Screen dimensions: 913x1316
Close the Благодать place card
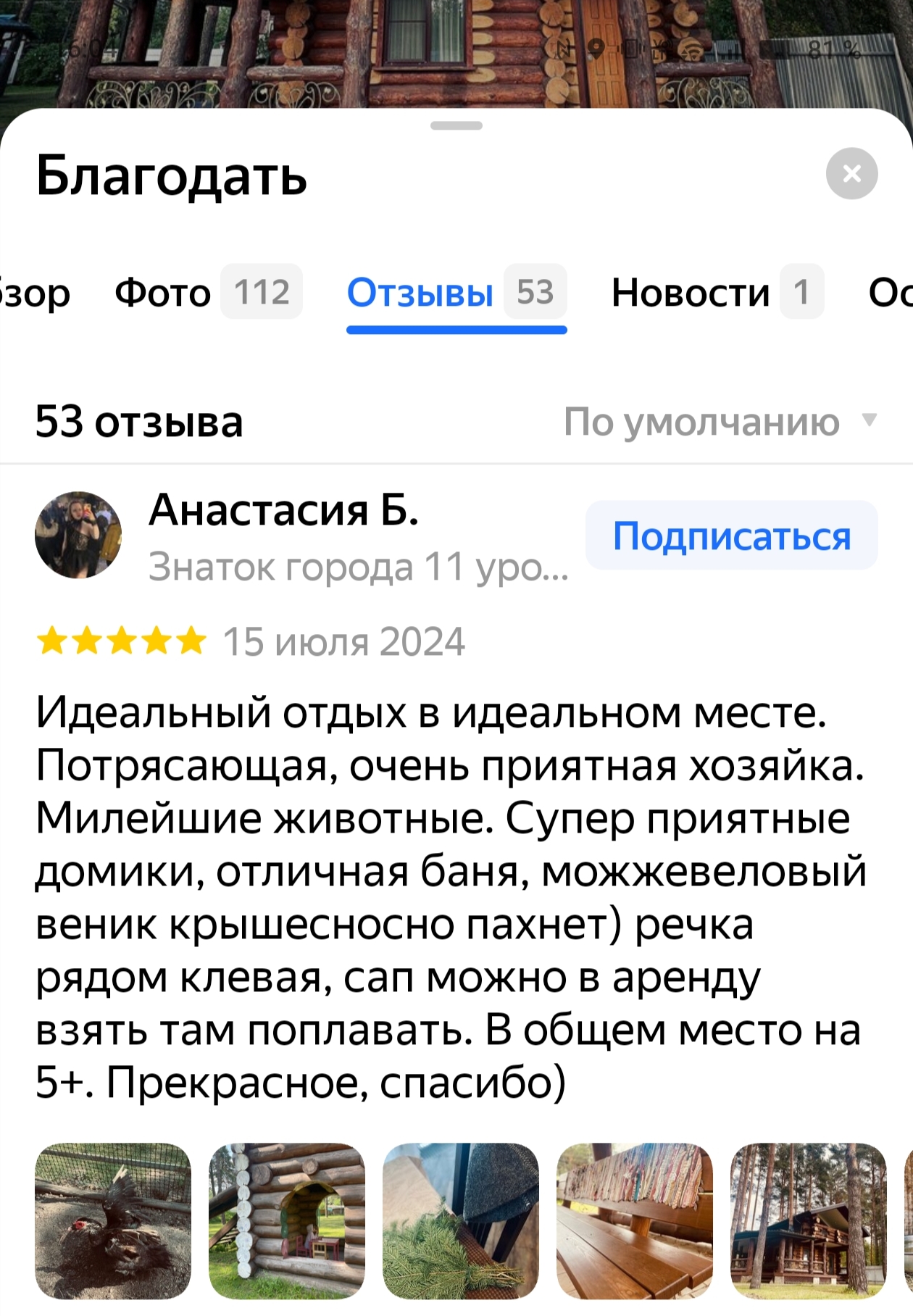(x=851, y=174)
